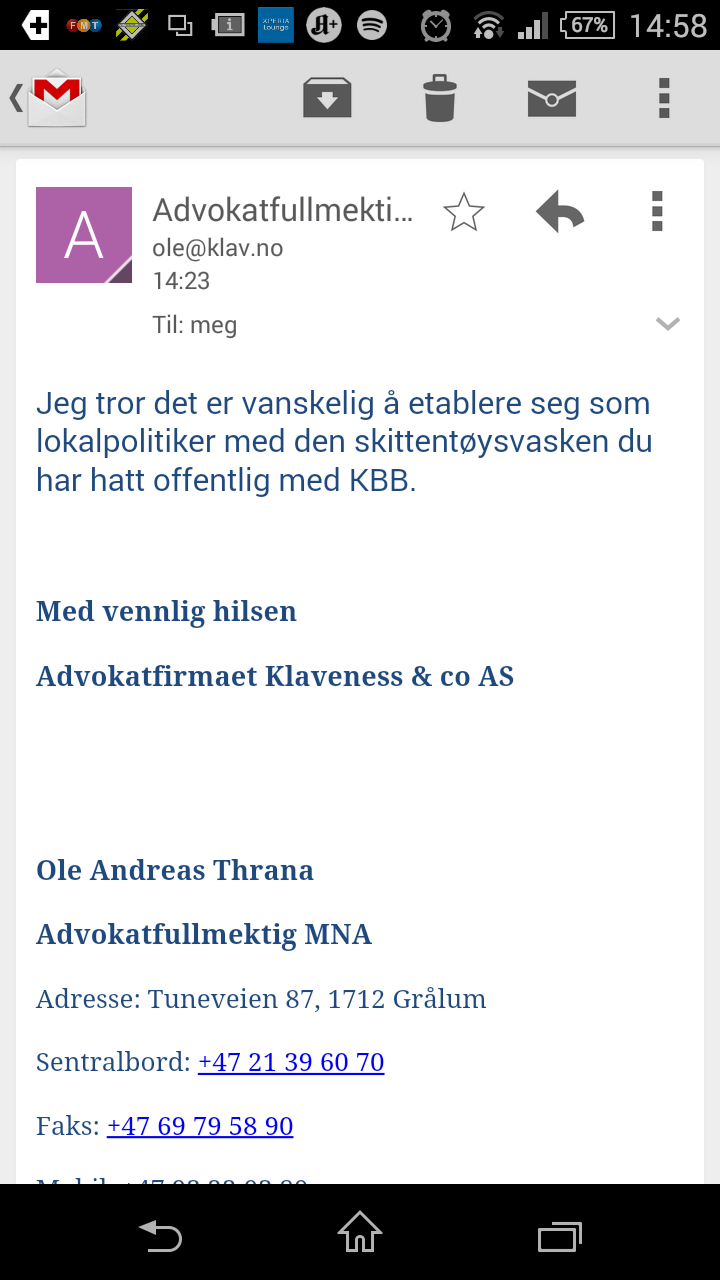Open the message overflow menu
720x1280 pixels.
click(656, 212)
